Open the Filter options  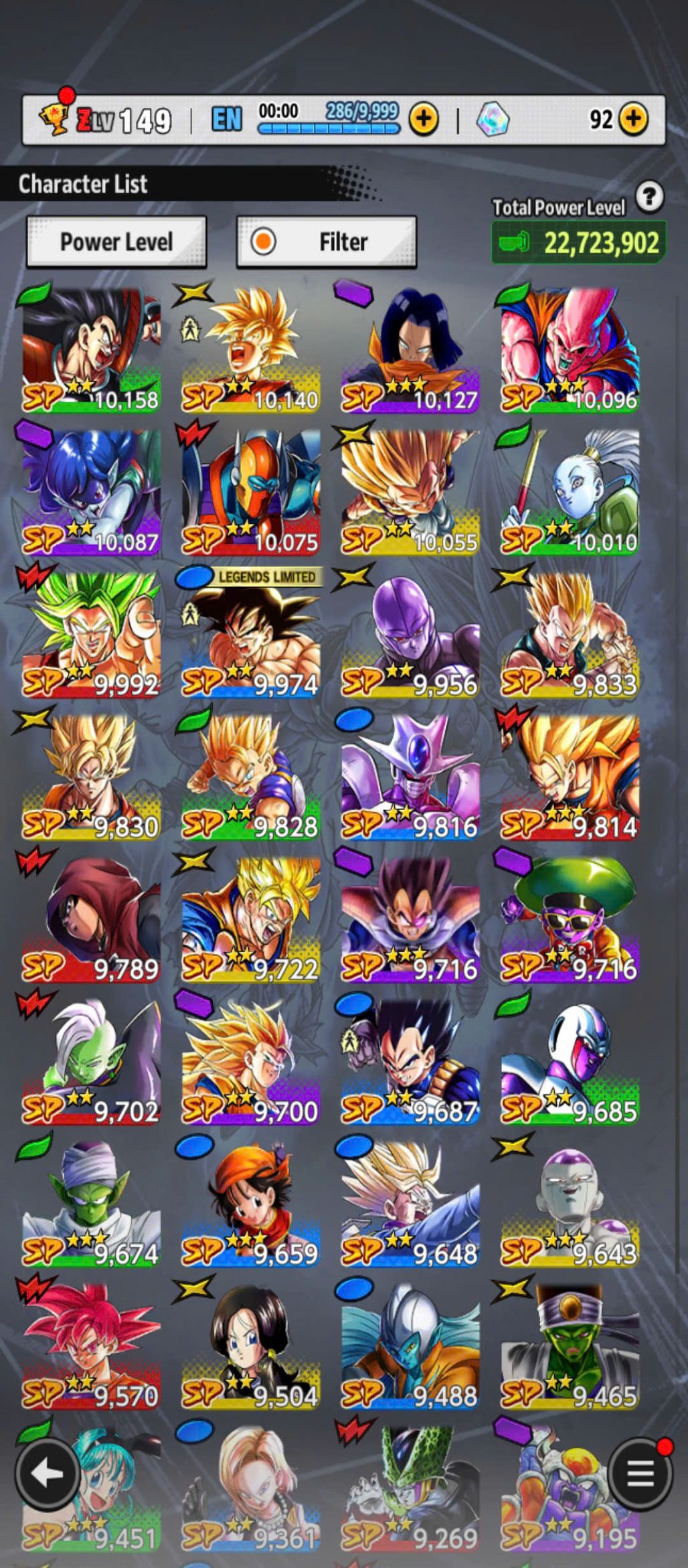pos(327,242)
